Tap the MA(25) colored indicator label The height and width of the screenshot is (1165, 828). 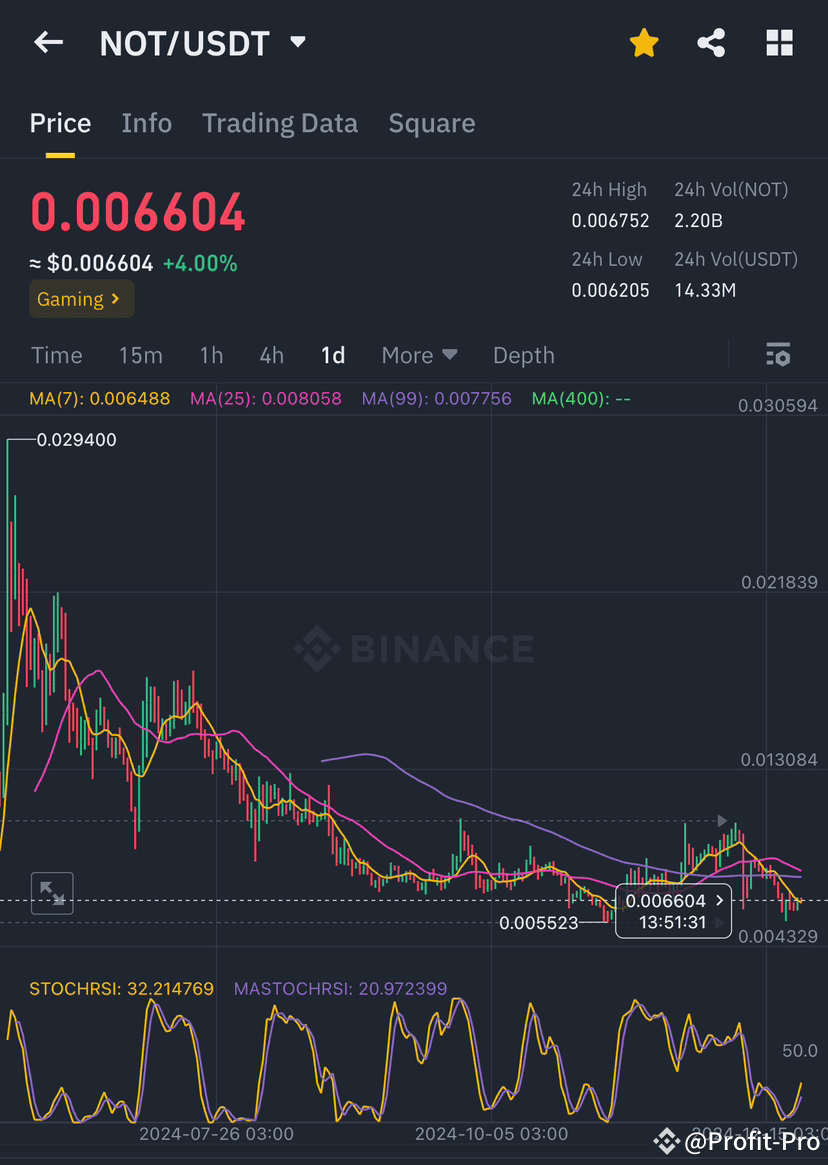pyautogui.click(x=265, y=398)
